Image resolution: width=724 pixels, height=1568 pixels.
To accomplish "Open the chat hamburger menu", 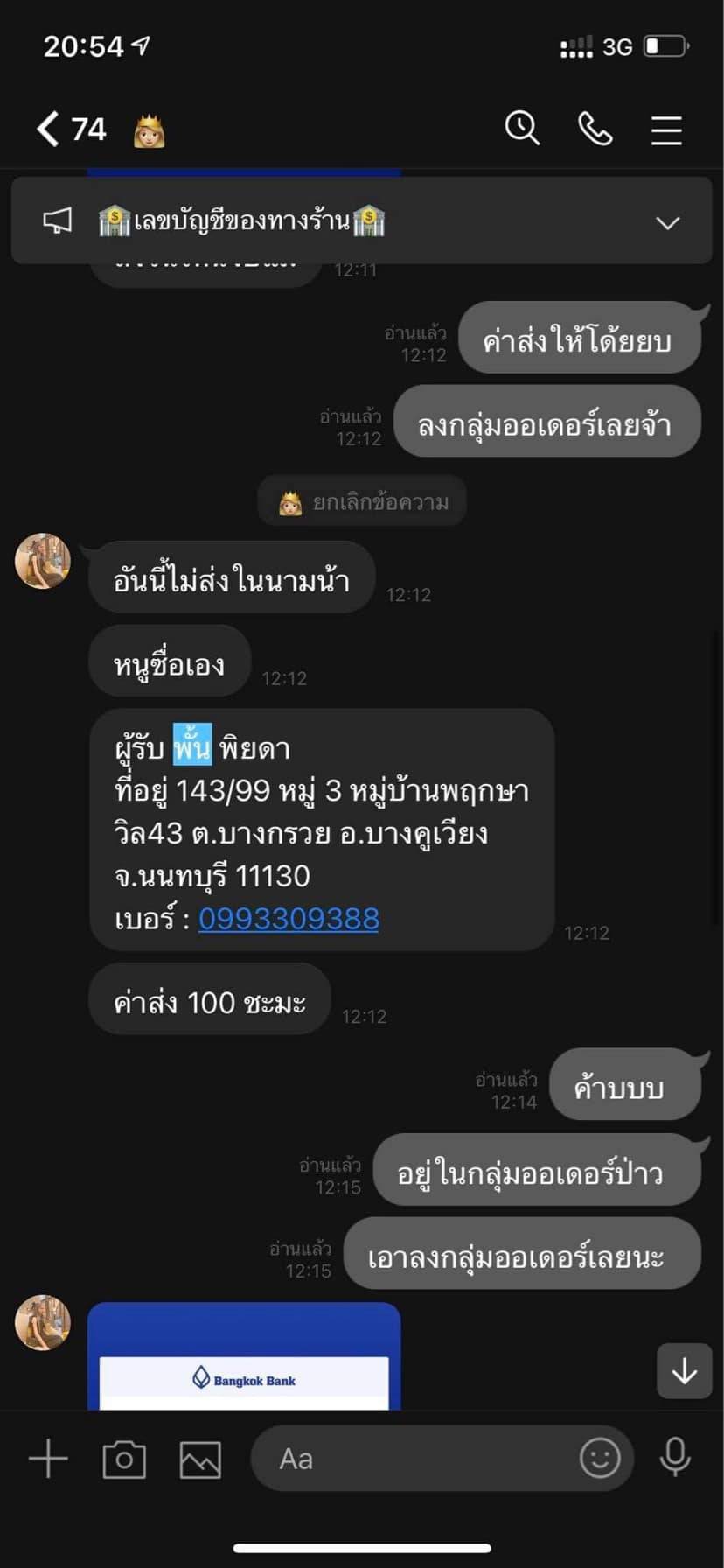I will pos(666,129).
